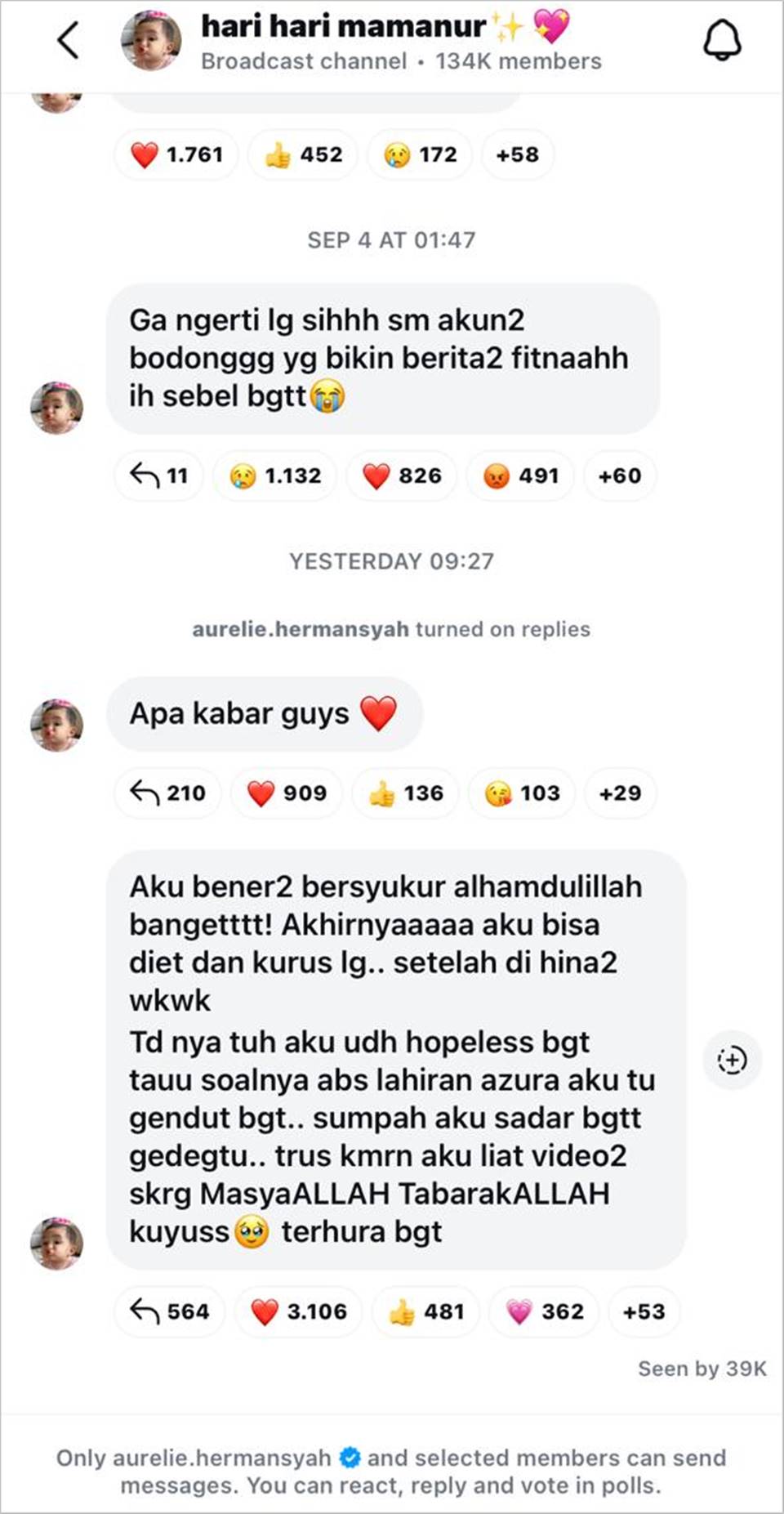Tap the 103 kiss emoji reaction
Screen dimensions: 784x1514
pyautogui.click(x=523, y=793)
